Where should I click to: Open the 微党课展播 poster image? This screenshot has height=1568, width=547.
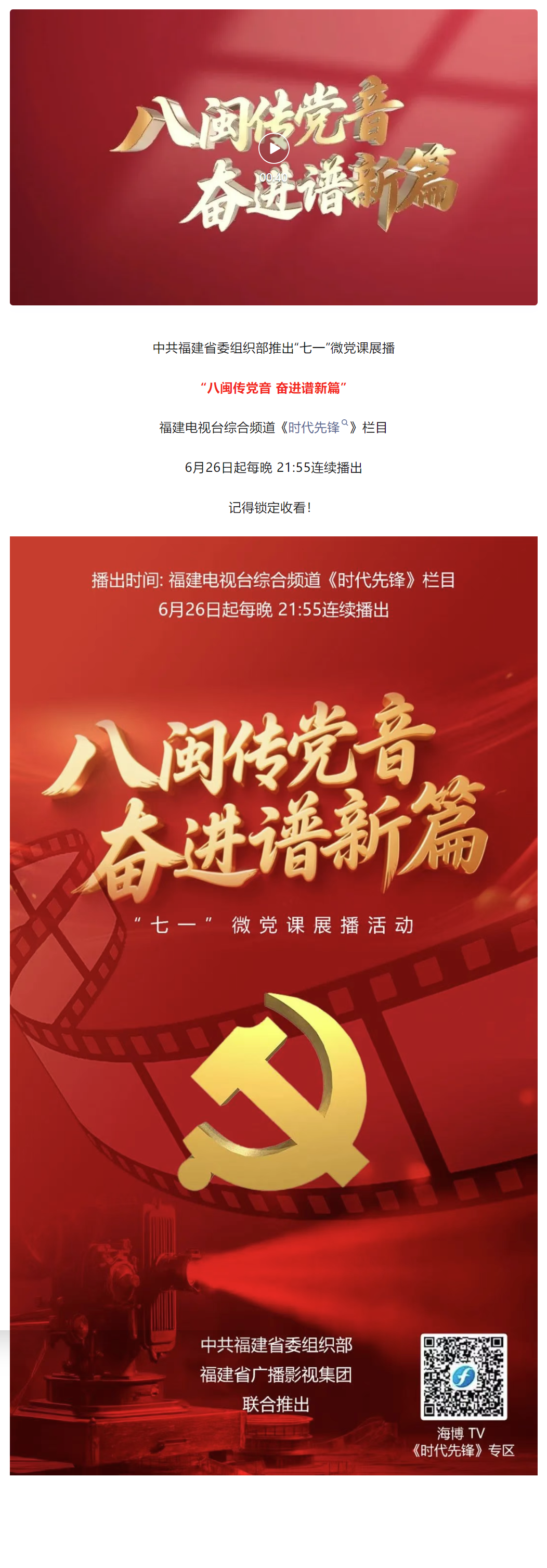click(273, 1005)
